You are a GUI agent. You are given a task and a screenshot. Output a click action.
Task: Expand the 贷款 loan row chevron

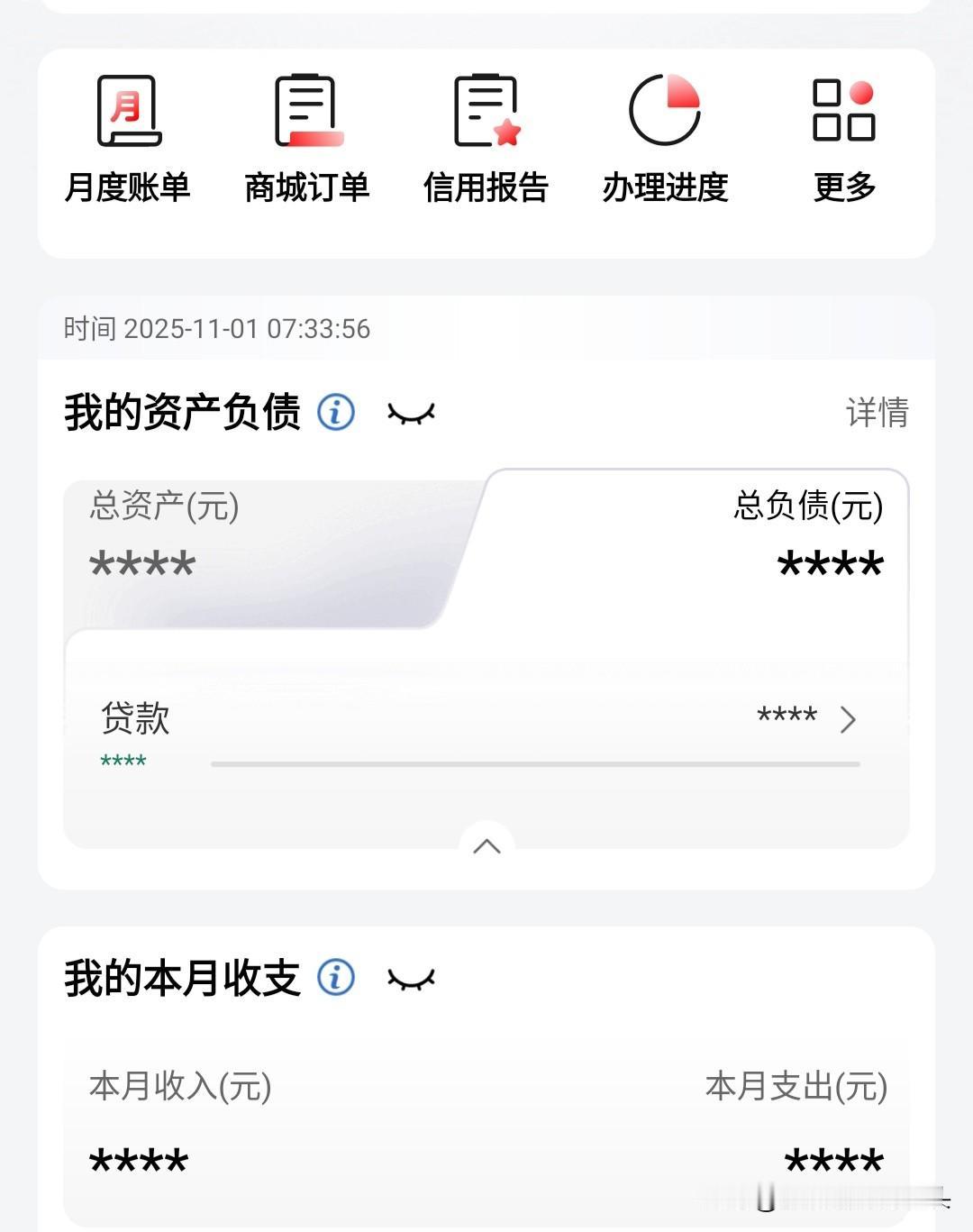click(x=848, y=719)
